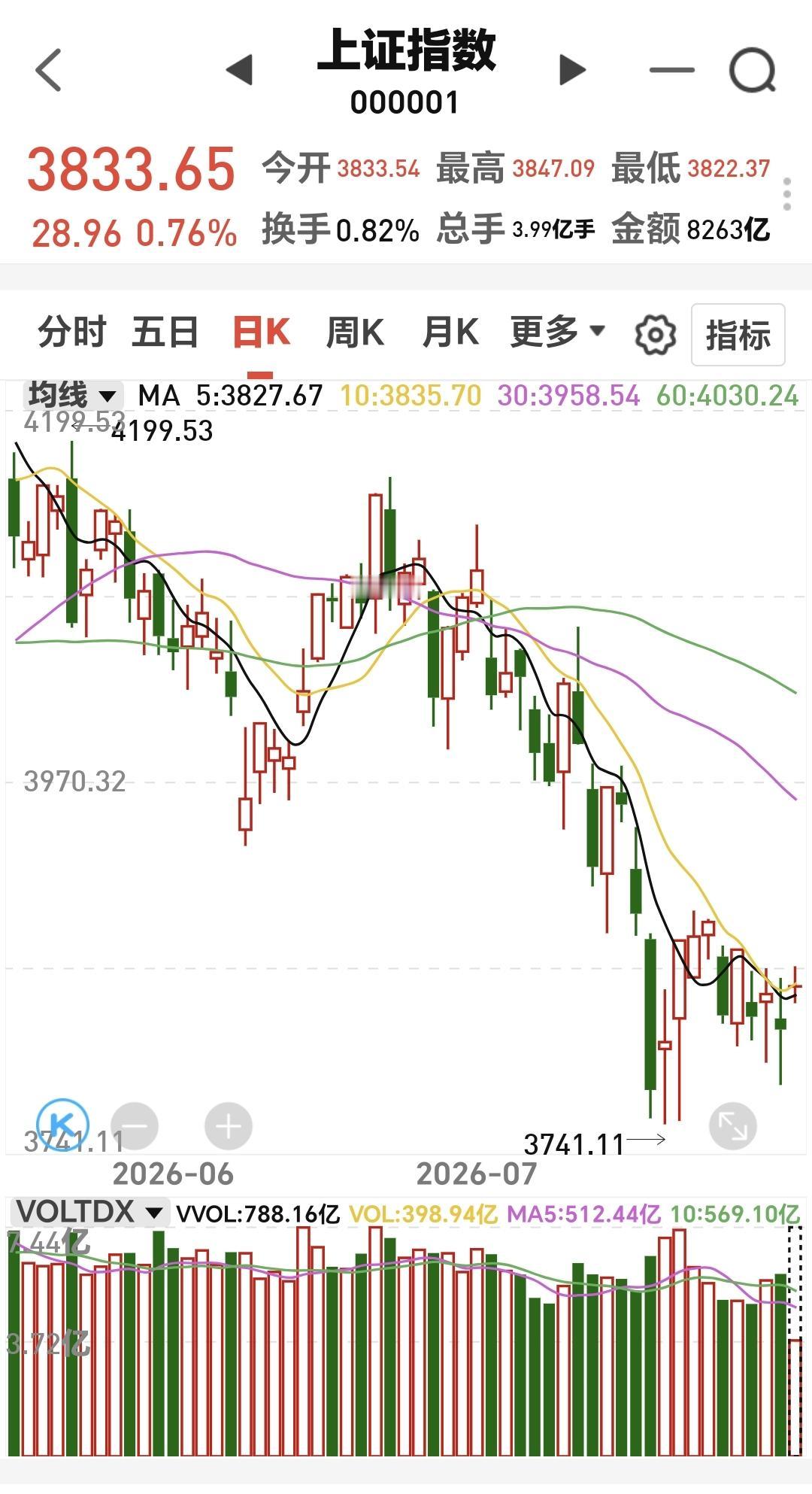The width and height of the screenshot is (812, 1494).
Task: Zoom in the chart with plus button
Action: coord(229,1126)
